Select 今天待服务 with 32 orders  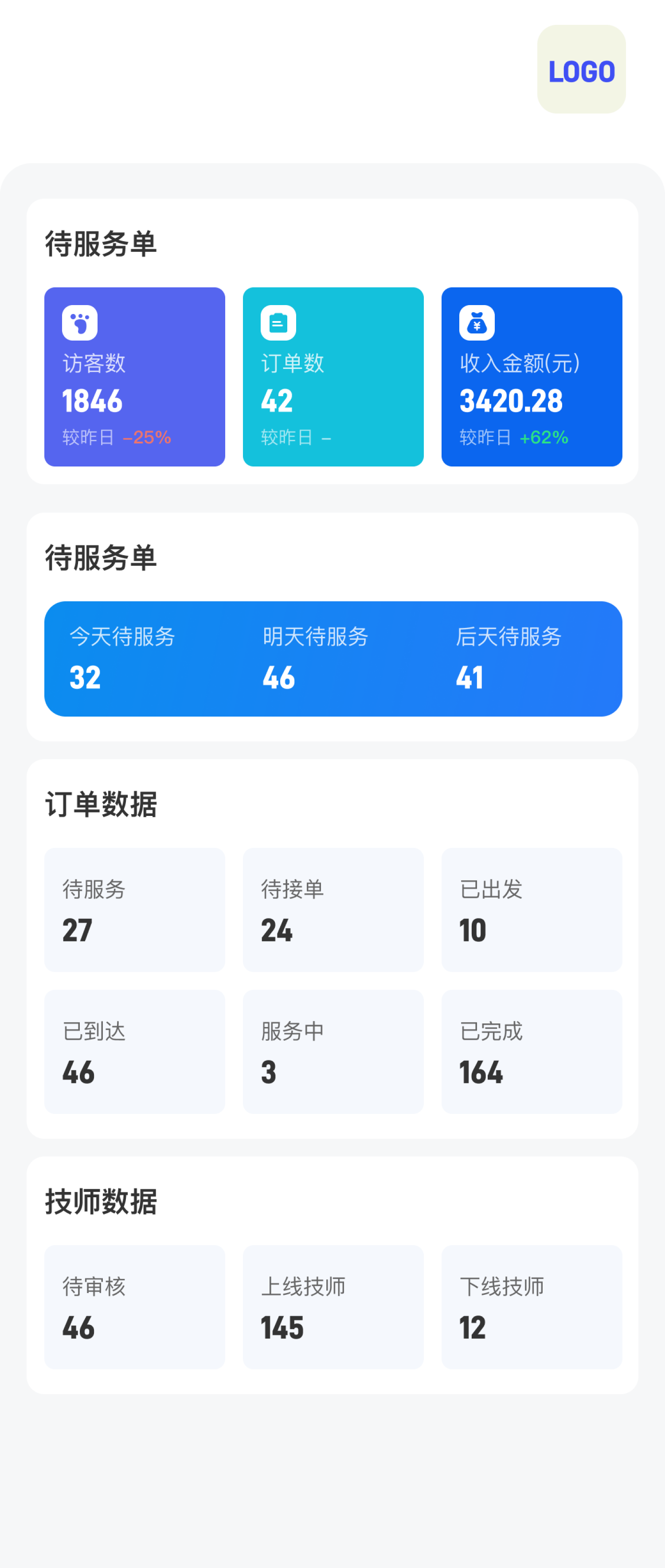pos(121,659)
